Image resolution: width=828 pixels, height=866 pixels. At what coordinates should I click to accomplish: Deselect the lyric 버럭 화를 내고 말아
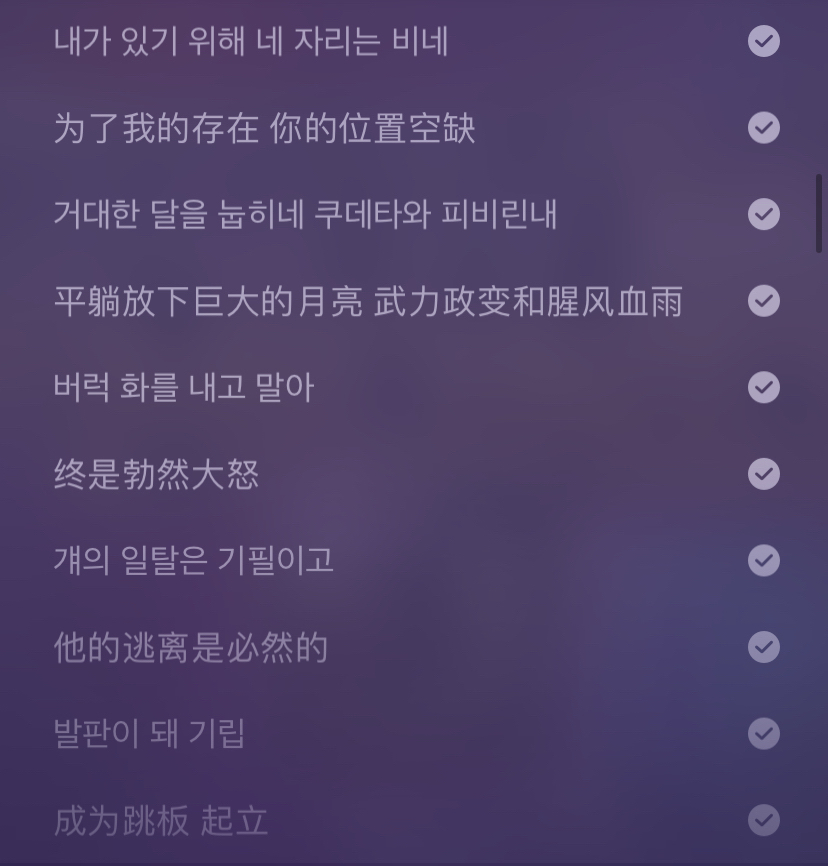pos(764,387)
